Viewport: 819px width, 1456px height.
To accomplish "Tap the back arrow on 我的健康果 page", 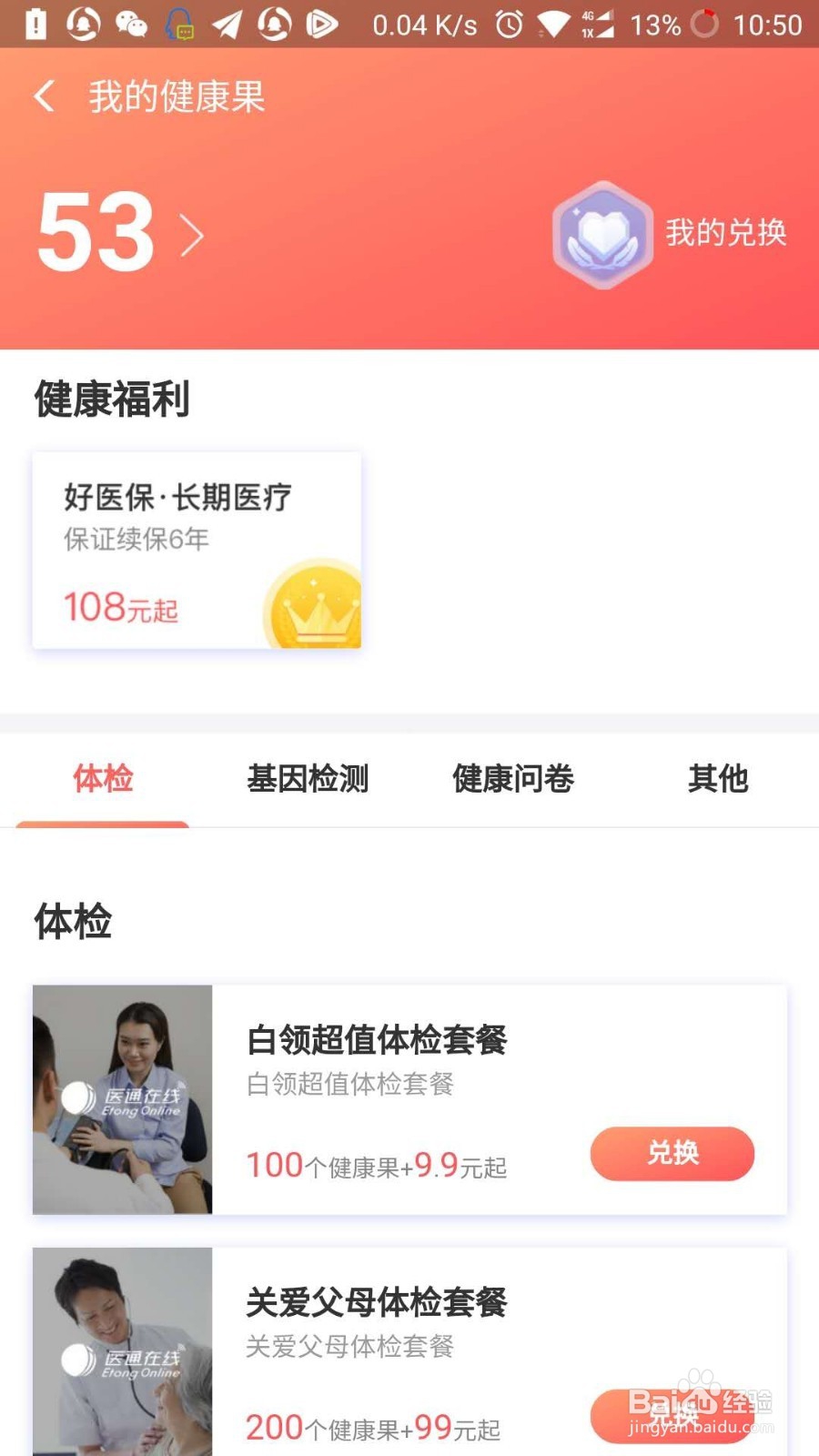I will 44,95.
